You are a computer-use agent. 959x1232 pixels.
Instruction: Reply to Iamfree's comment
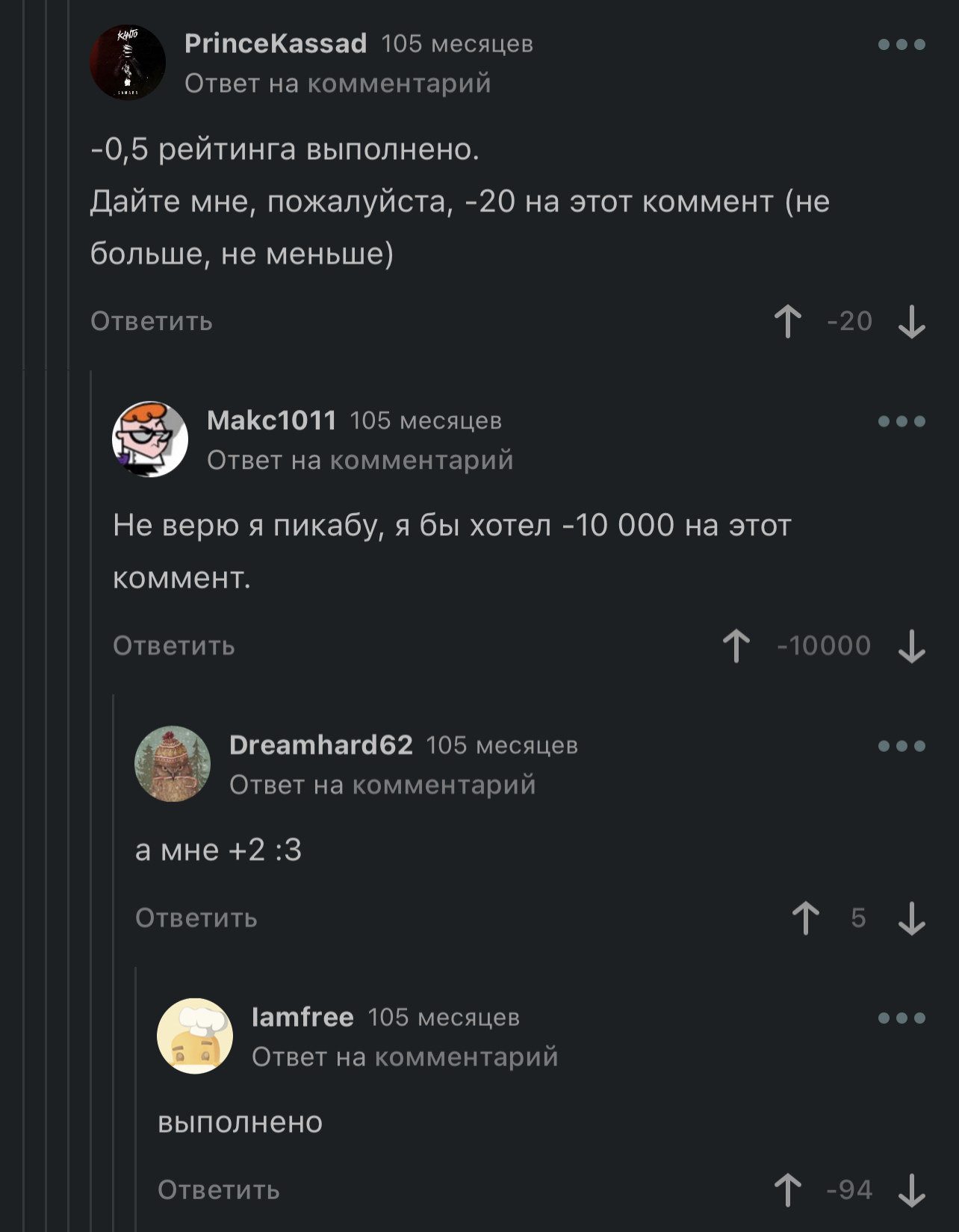click(219, 1190)
